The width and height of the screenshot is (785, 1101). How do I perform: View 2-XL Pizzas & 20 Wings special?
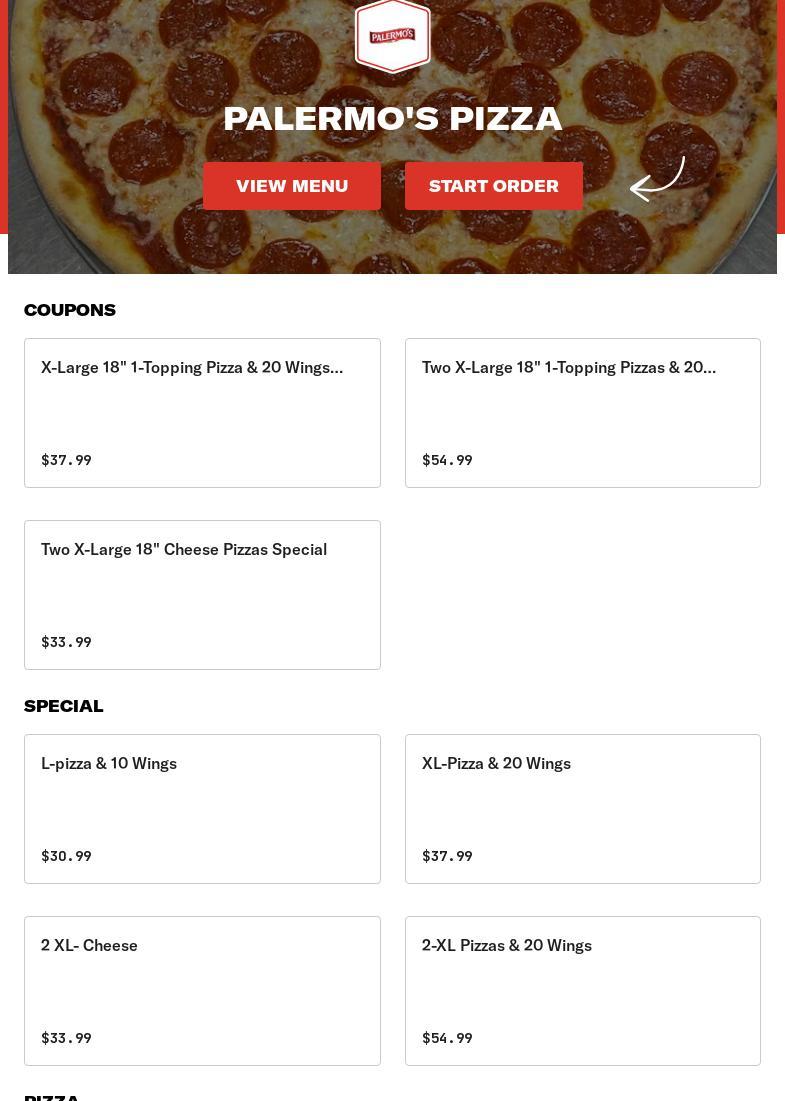click(582, 990)
